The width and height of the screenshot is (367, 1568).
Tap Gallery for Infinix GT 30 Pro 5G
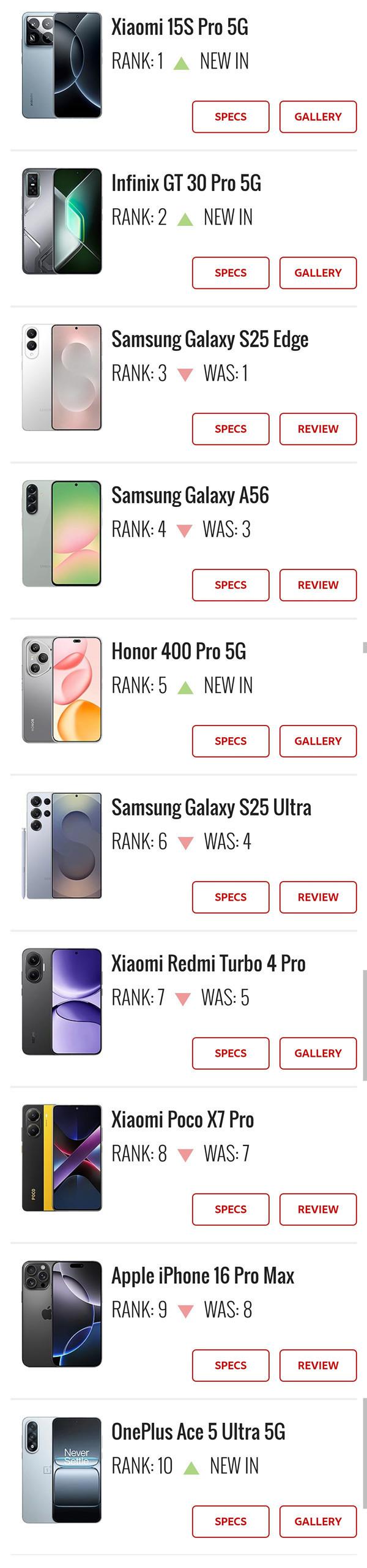(317, 273)
